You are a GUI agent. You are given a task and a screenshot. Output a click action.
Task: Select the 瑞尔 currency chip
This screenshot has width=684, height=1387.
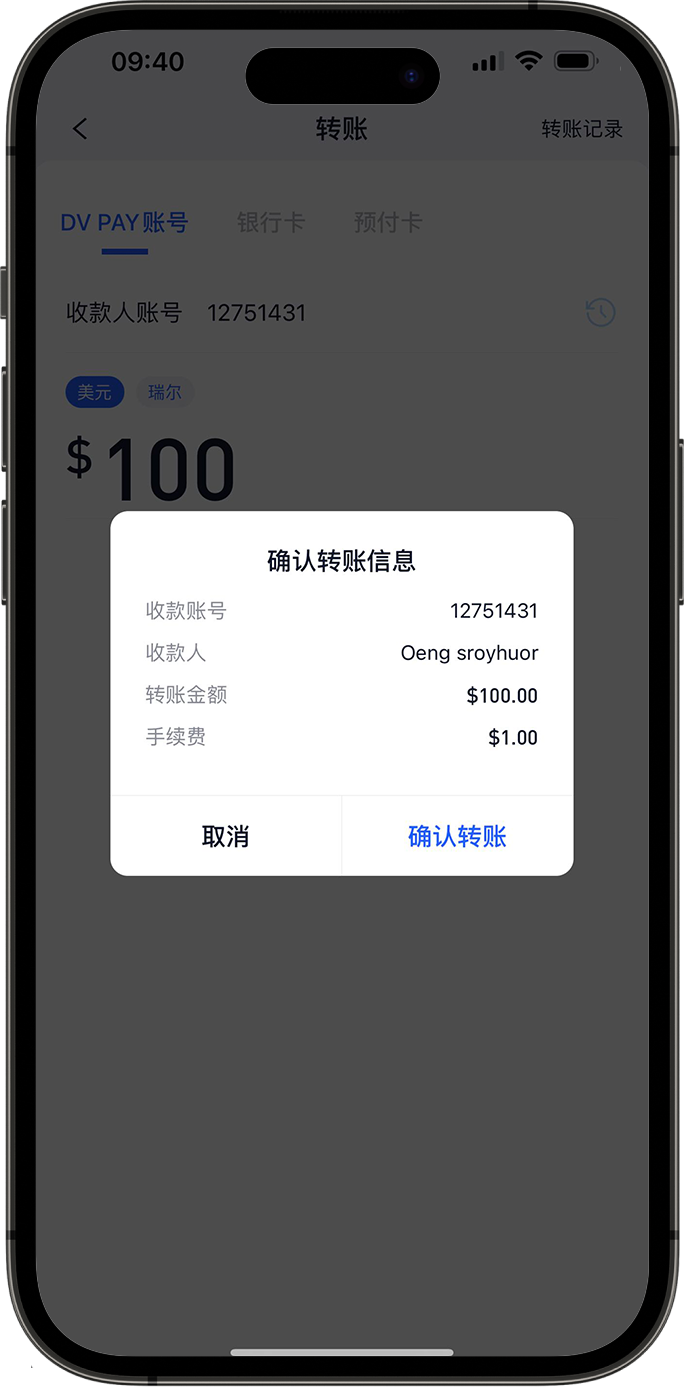coord(165,392)
